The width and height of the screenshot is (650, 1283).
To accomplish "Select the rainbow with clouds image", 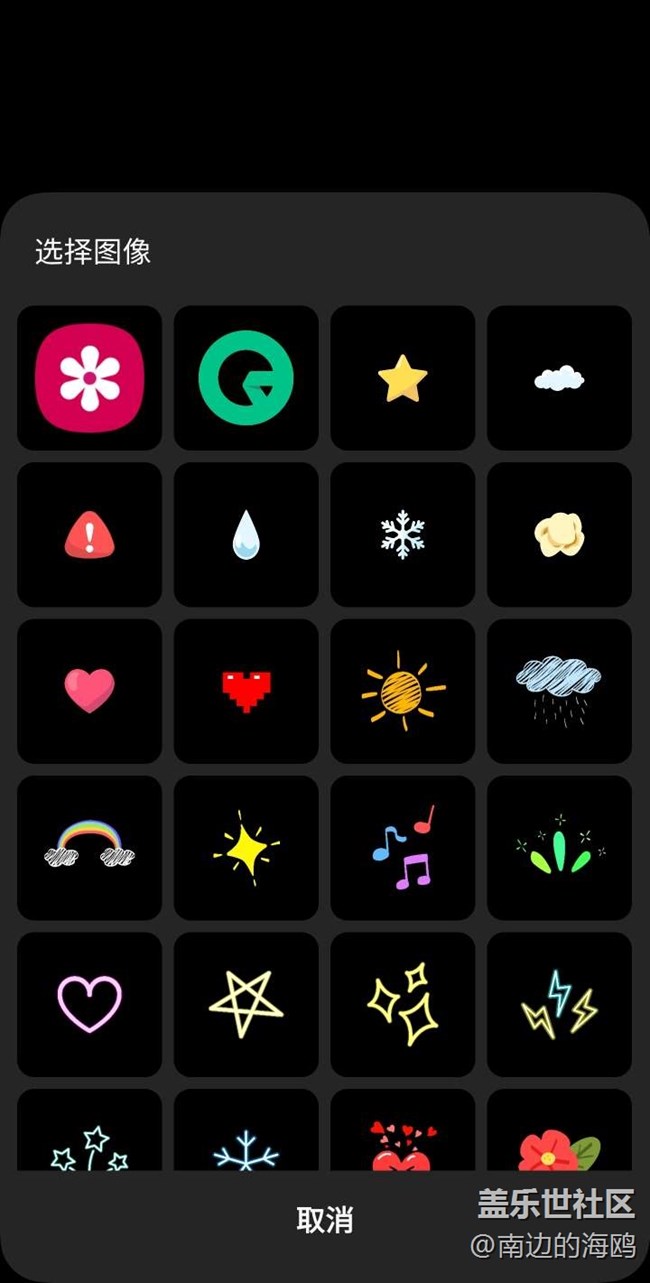I will coord(89,848).
